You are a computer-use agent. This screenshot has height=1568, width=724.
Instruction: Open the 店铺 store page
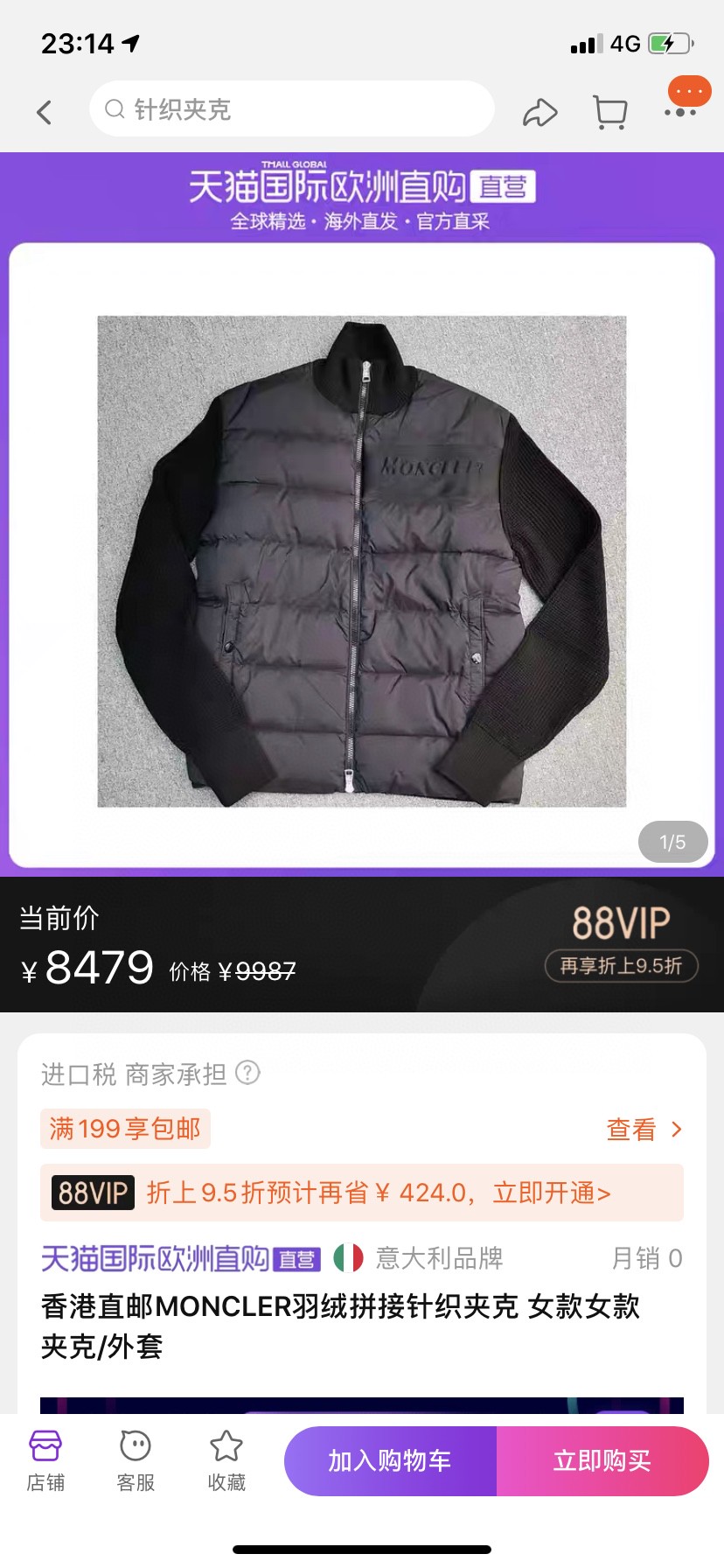pos(45,1460)
